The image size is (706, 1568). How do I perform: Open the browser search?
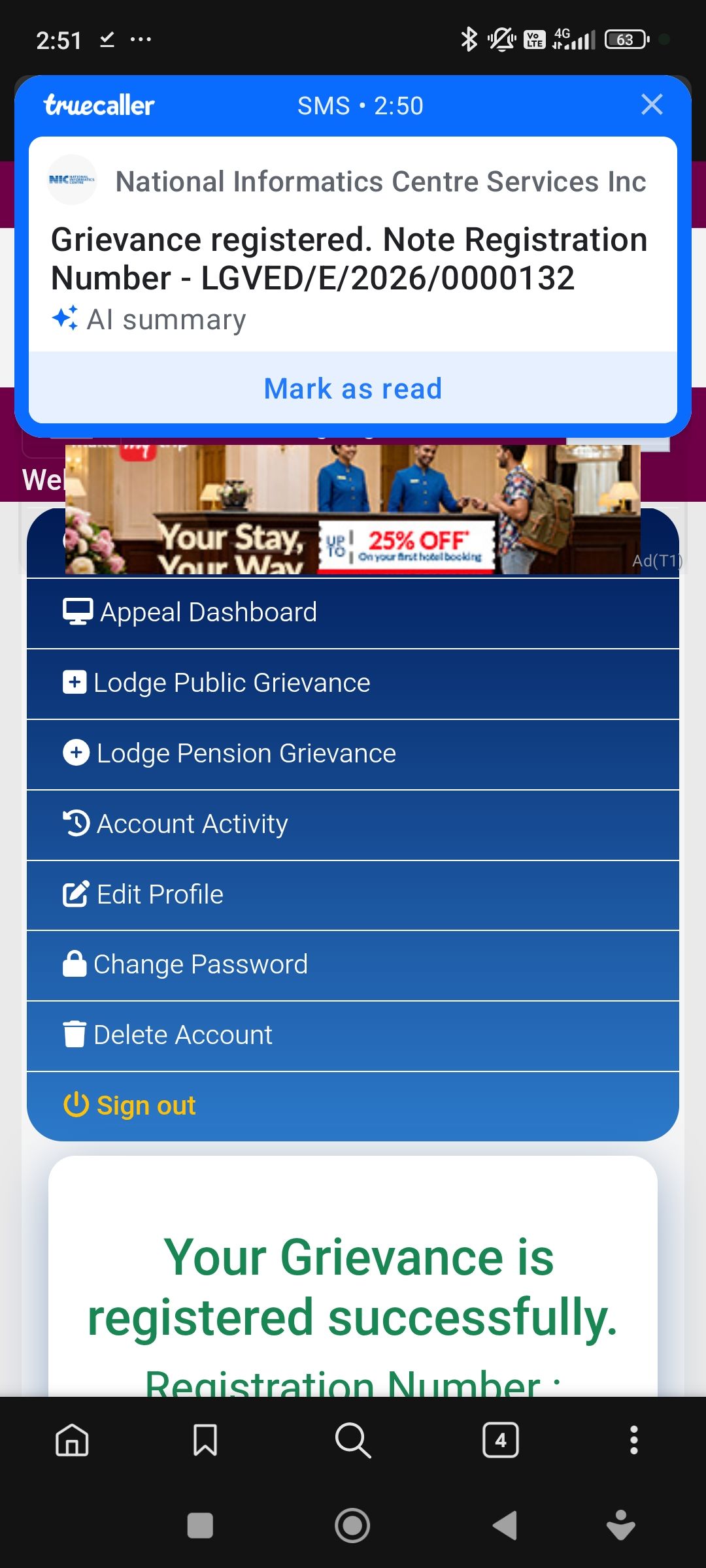(x=353, y=1440)
